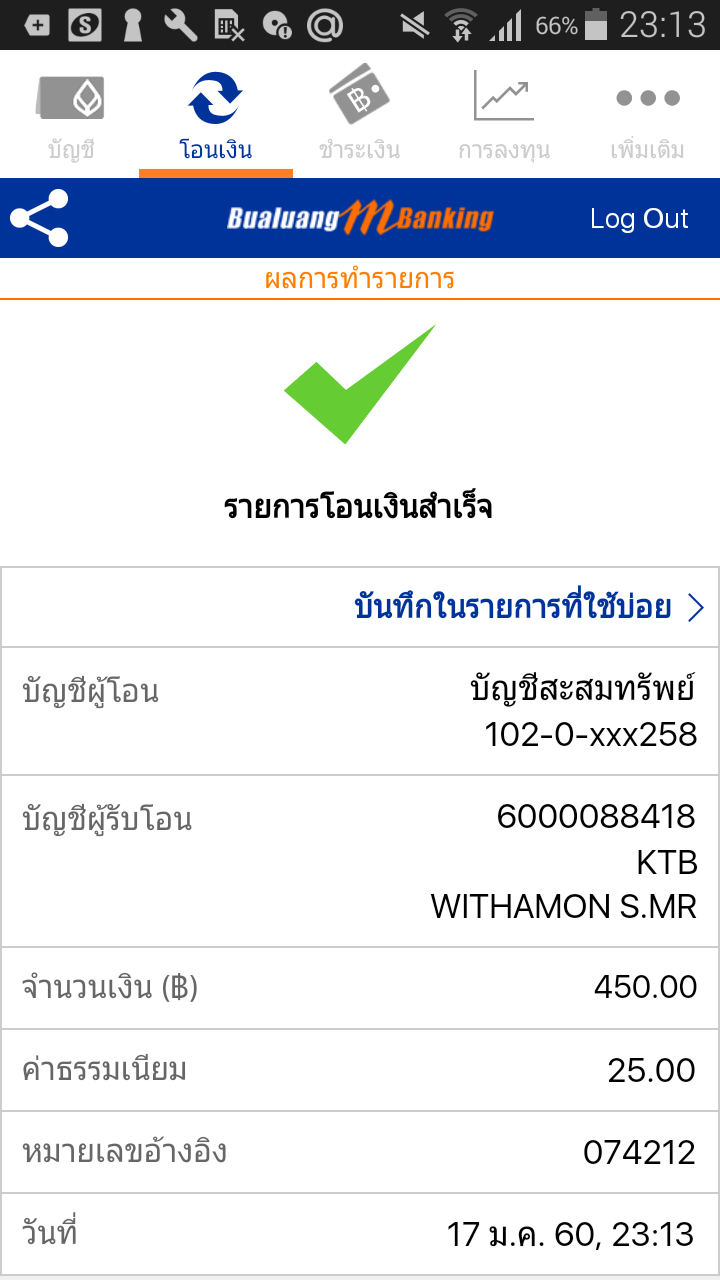Image resolution: width=720 pixels, height=1280 pixels.
Task: Open the เพิ่มเติม more menu
Action: tap(648, 115)
